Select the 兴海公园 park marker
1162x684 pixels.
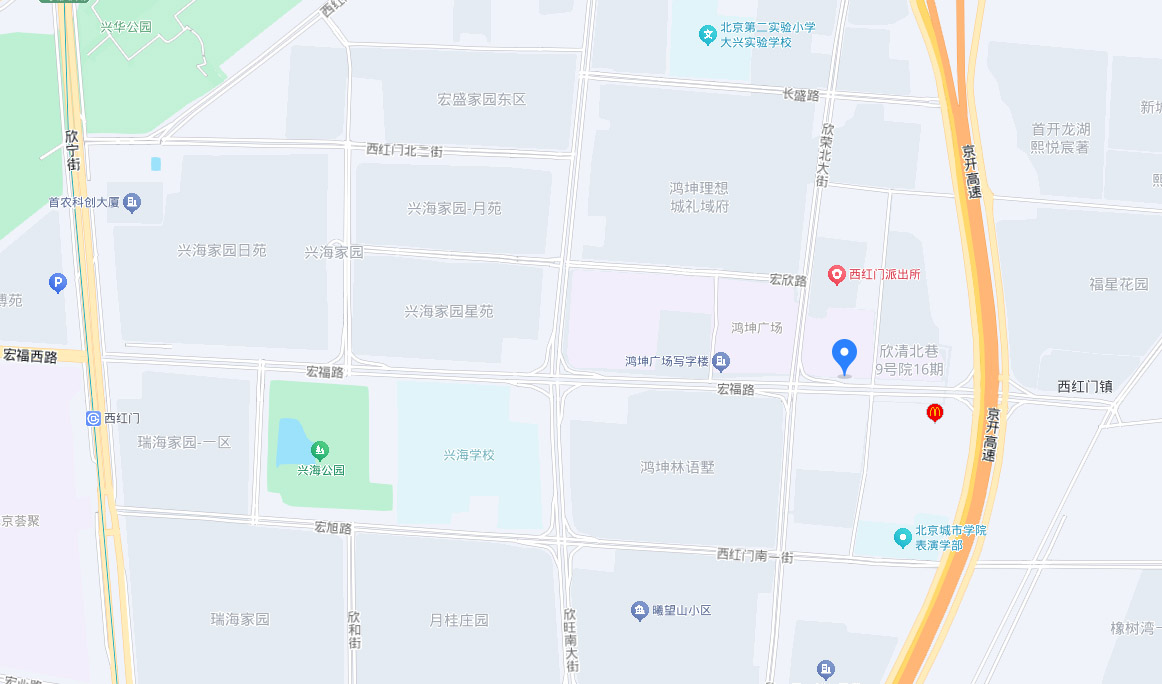pyautogui.click(x=320, y=452)
